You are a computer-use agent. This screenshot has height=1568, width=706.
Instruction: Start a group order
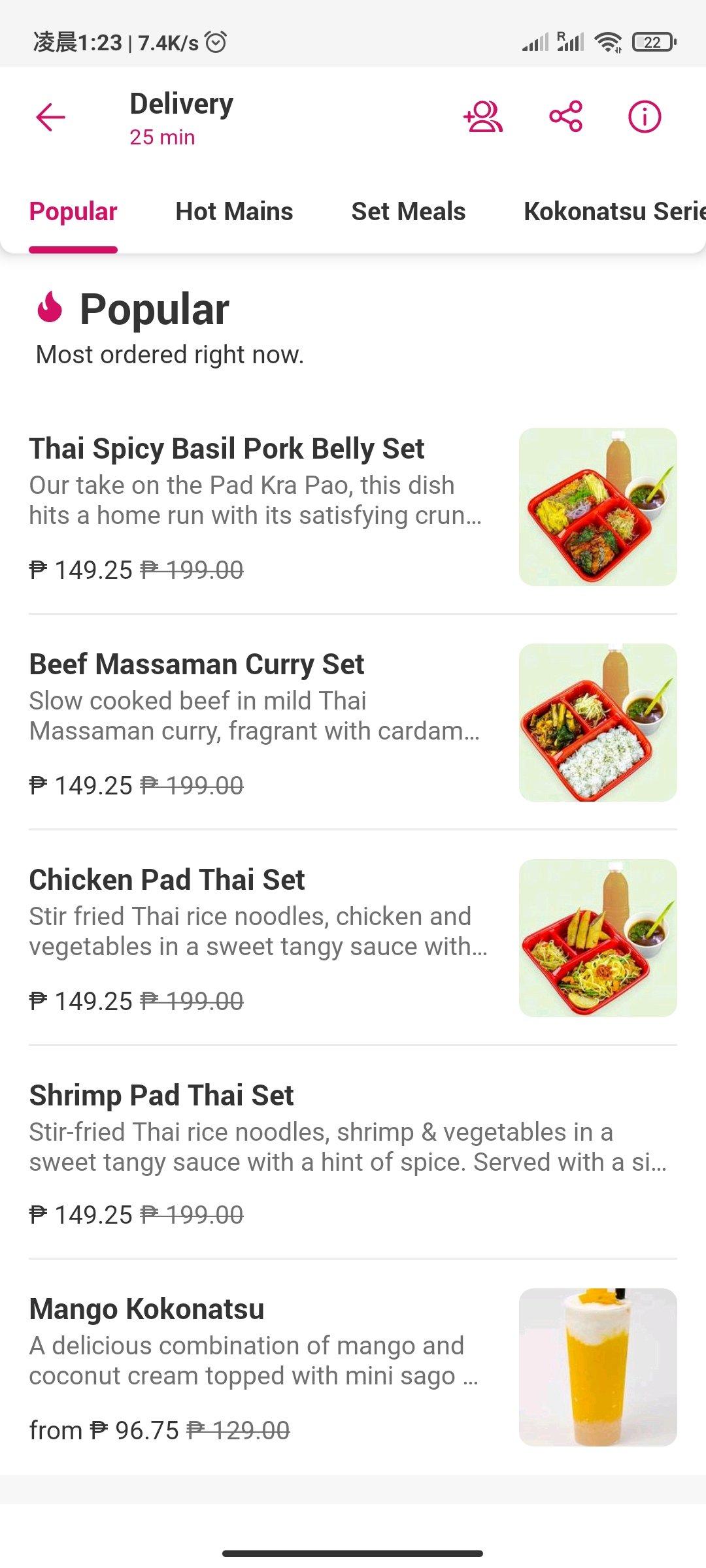tap(483, 118)
